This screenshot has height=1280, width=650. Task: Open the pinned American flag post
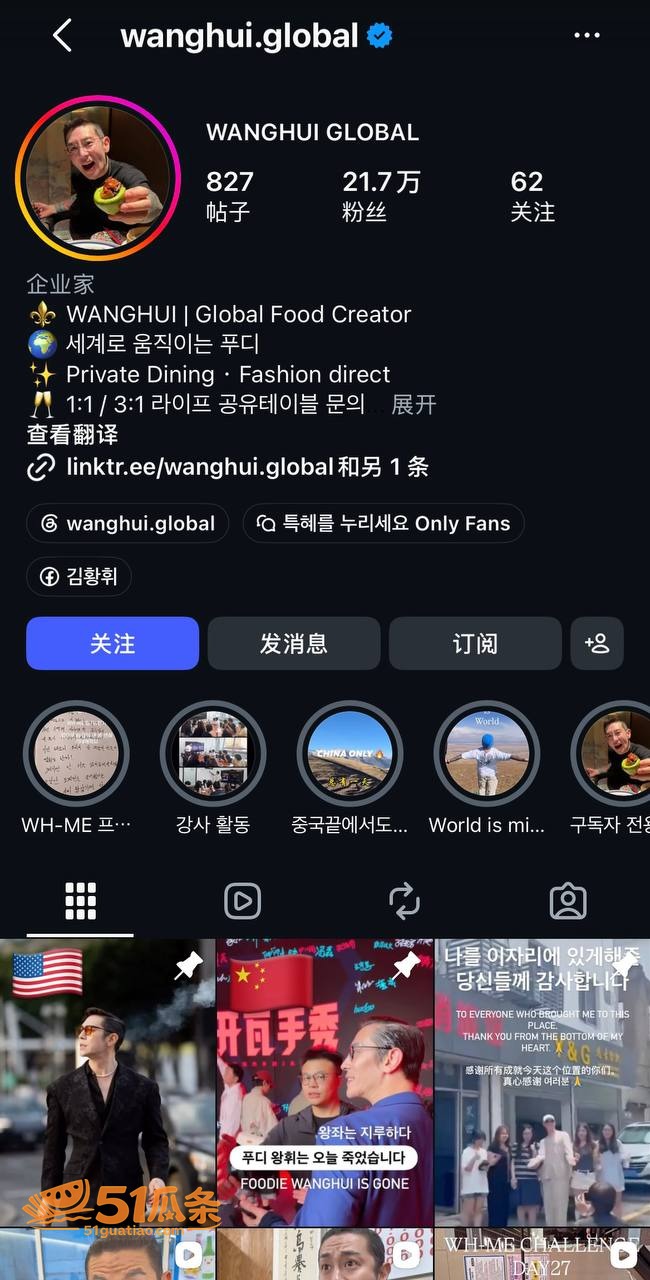click(107, 1082)
